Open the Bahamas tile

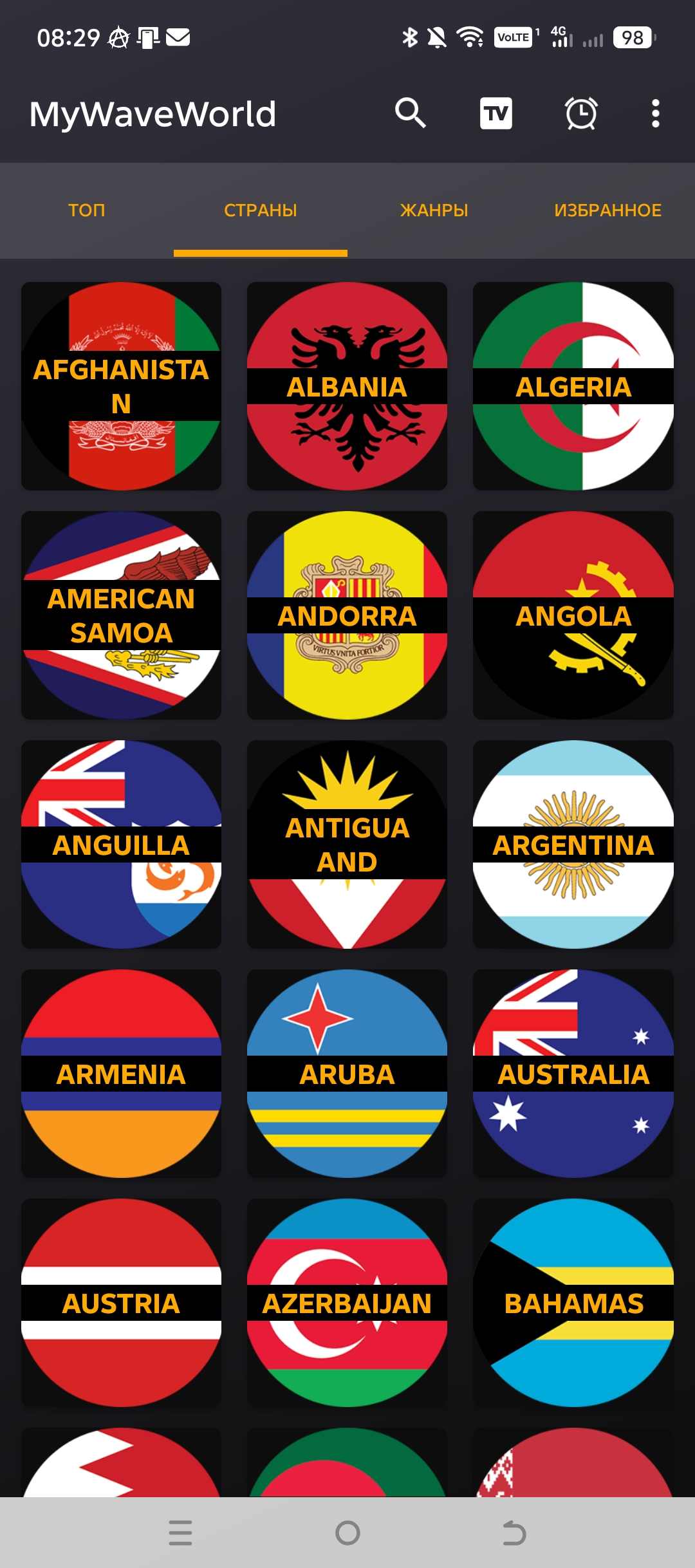point(573,1303)
